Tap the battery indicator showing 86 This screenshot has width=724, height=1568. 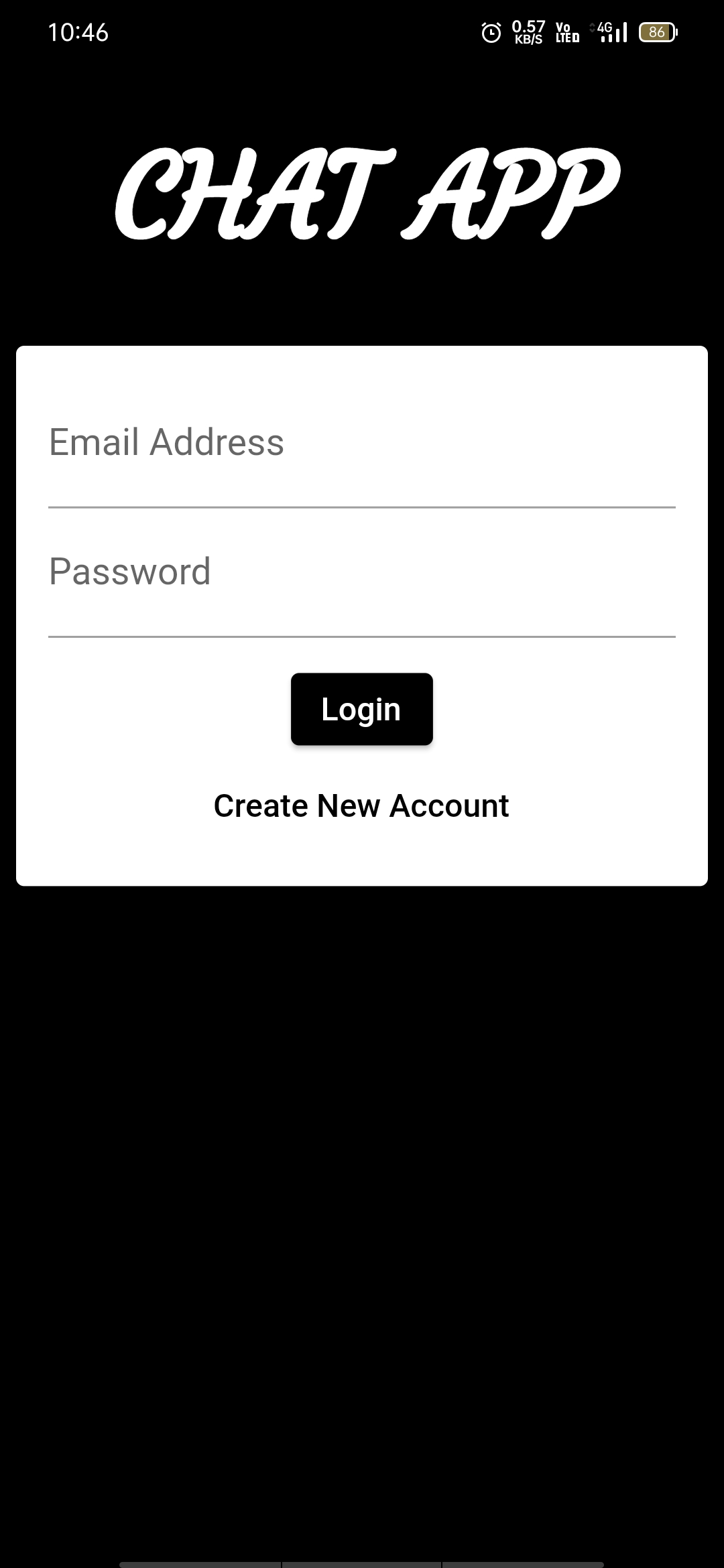pos(658,32)
